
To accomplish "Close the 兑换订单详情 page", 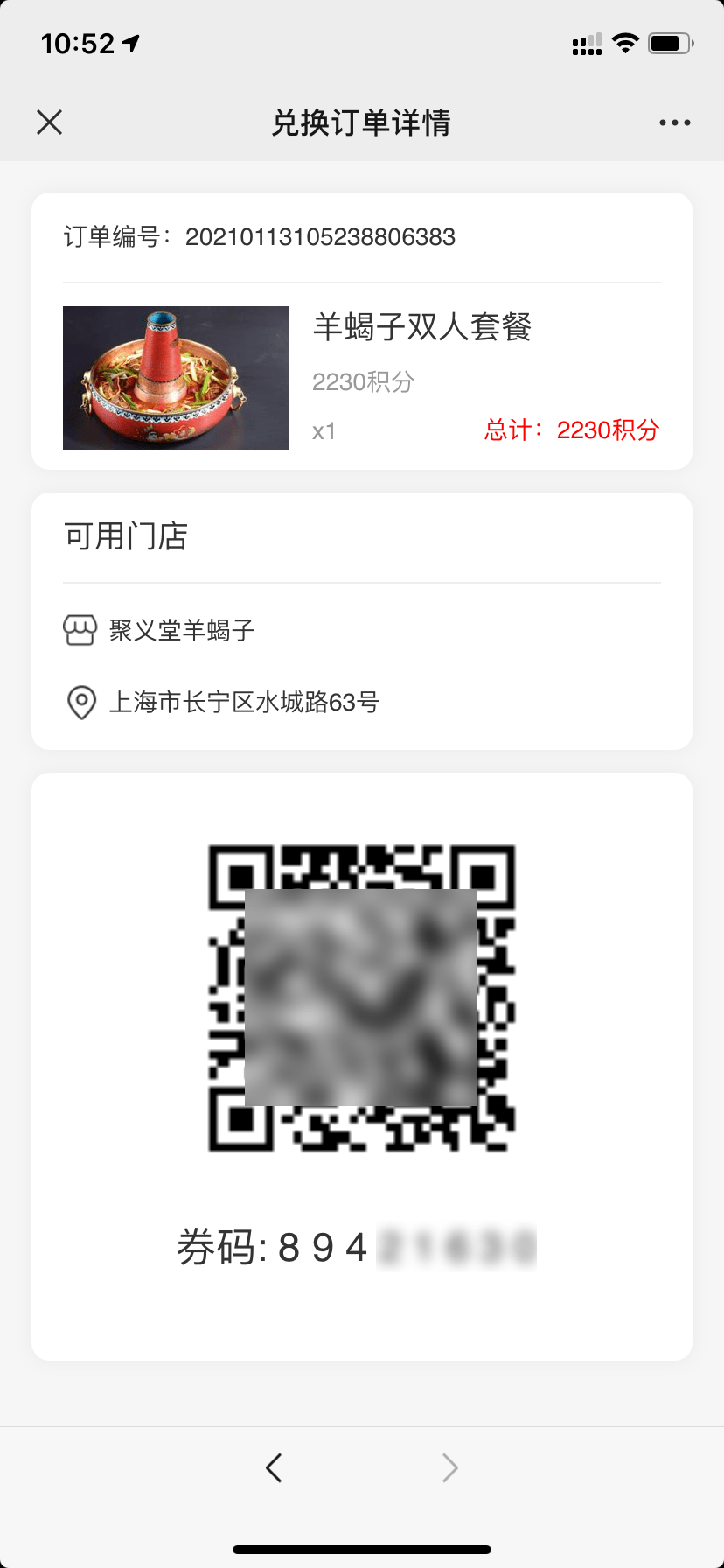I will click(x=50, y=122).
